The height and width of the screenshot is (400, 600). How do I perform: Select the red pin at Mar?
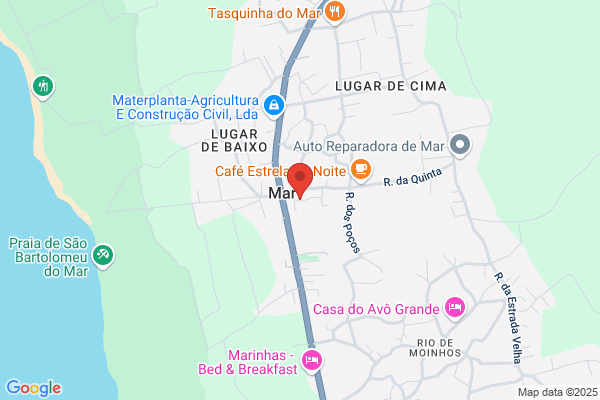pyautogui.click(x=300, y=181)
